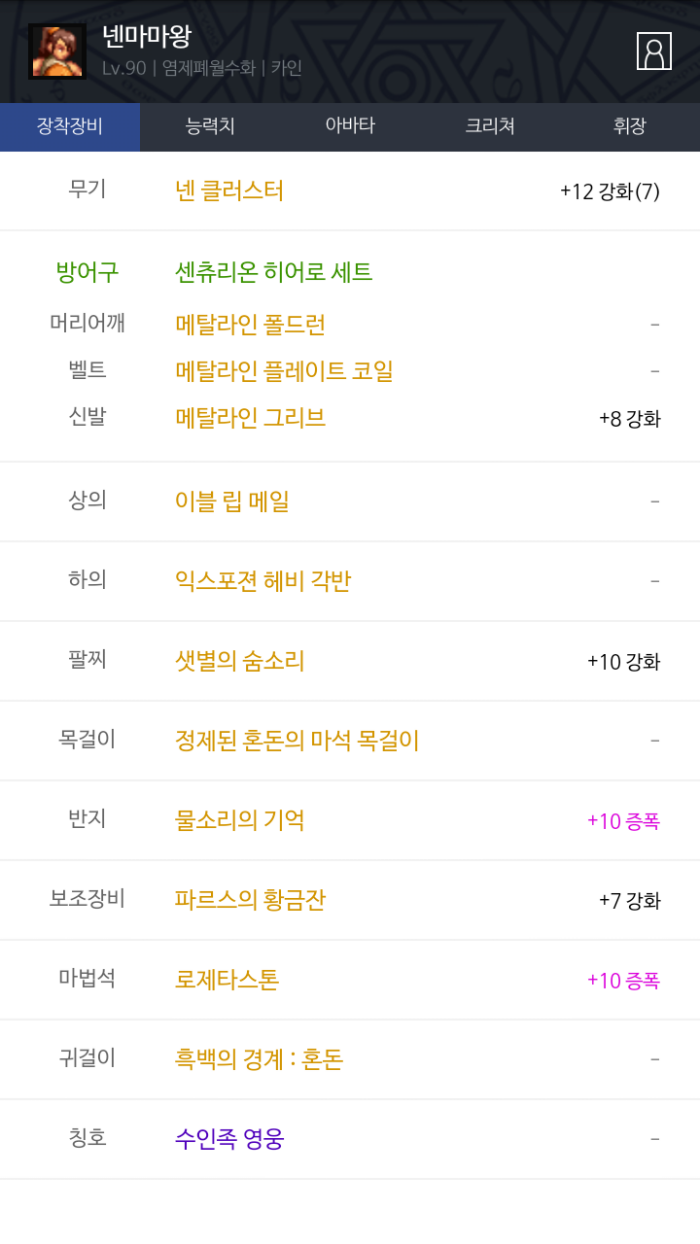View the 수인족 영웅 title
This screenshot has width=700, height=1244.
pyautogui.click(x=230, y=1139)
